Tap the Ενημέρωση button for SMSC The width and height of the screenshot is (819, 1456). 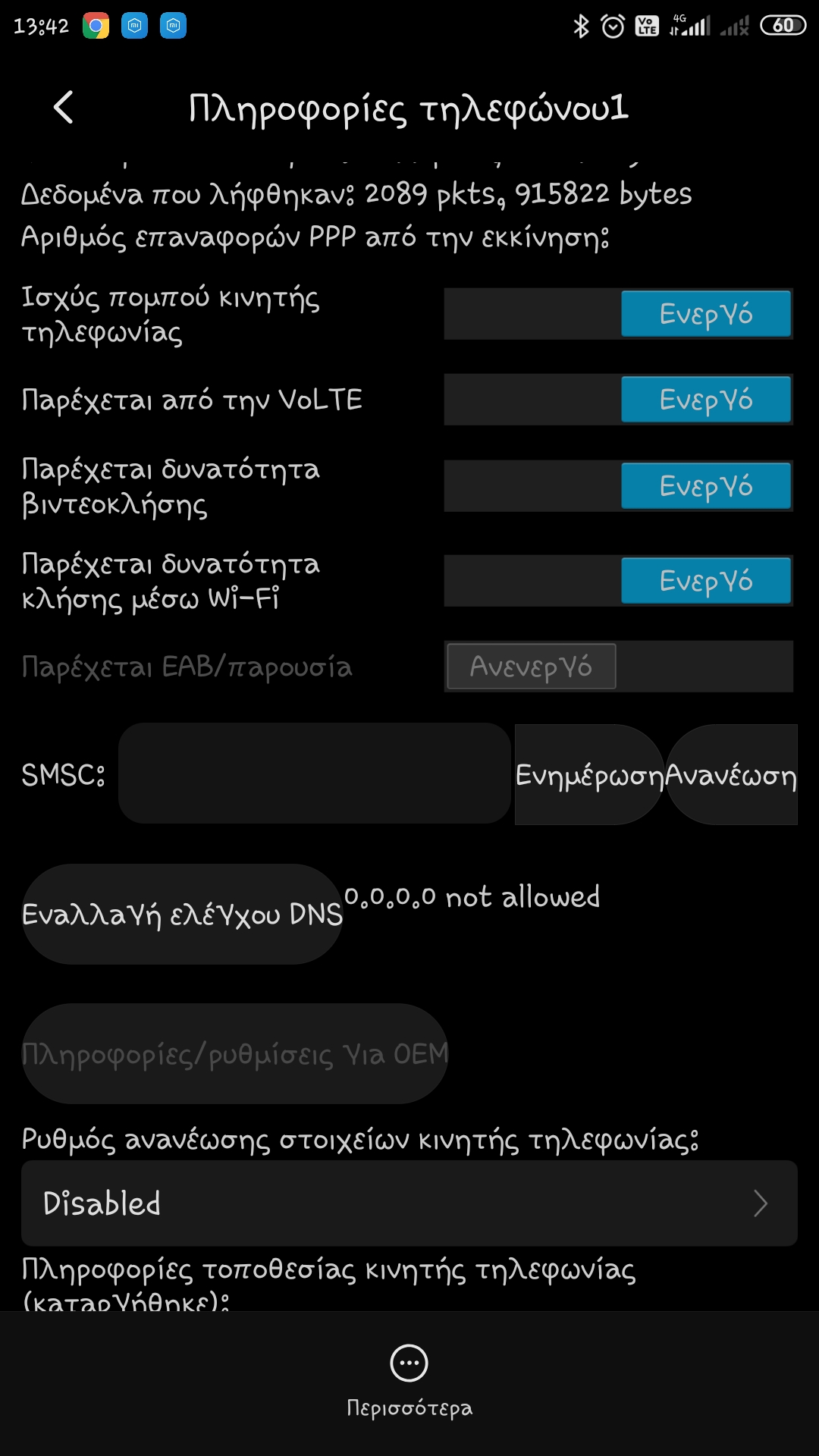coord(589,775)
